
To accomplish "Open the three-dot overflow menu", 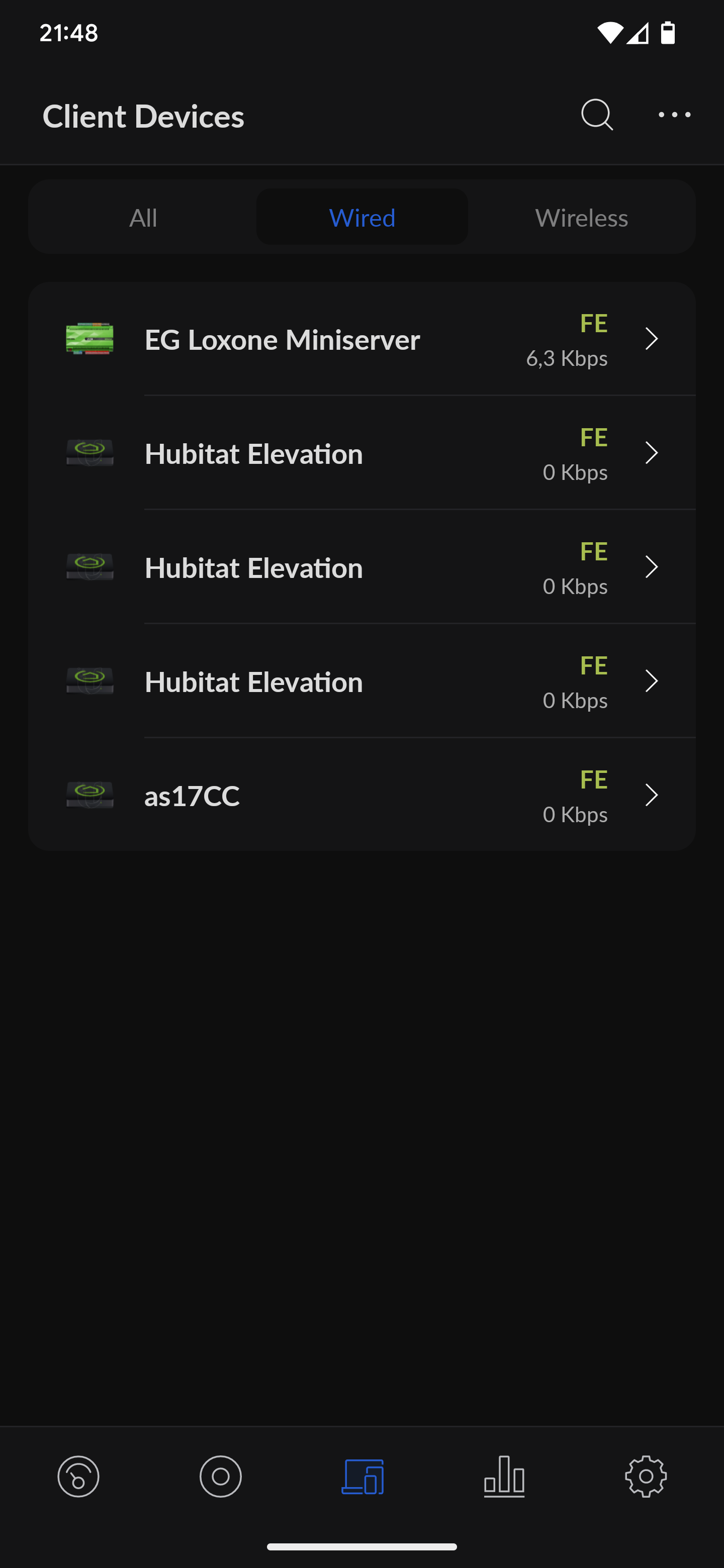I will 674,115.
